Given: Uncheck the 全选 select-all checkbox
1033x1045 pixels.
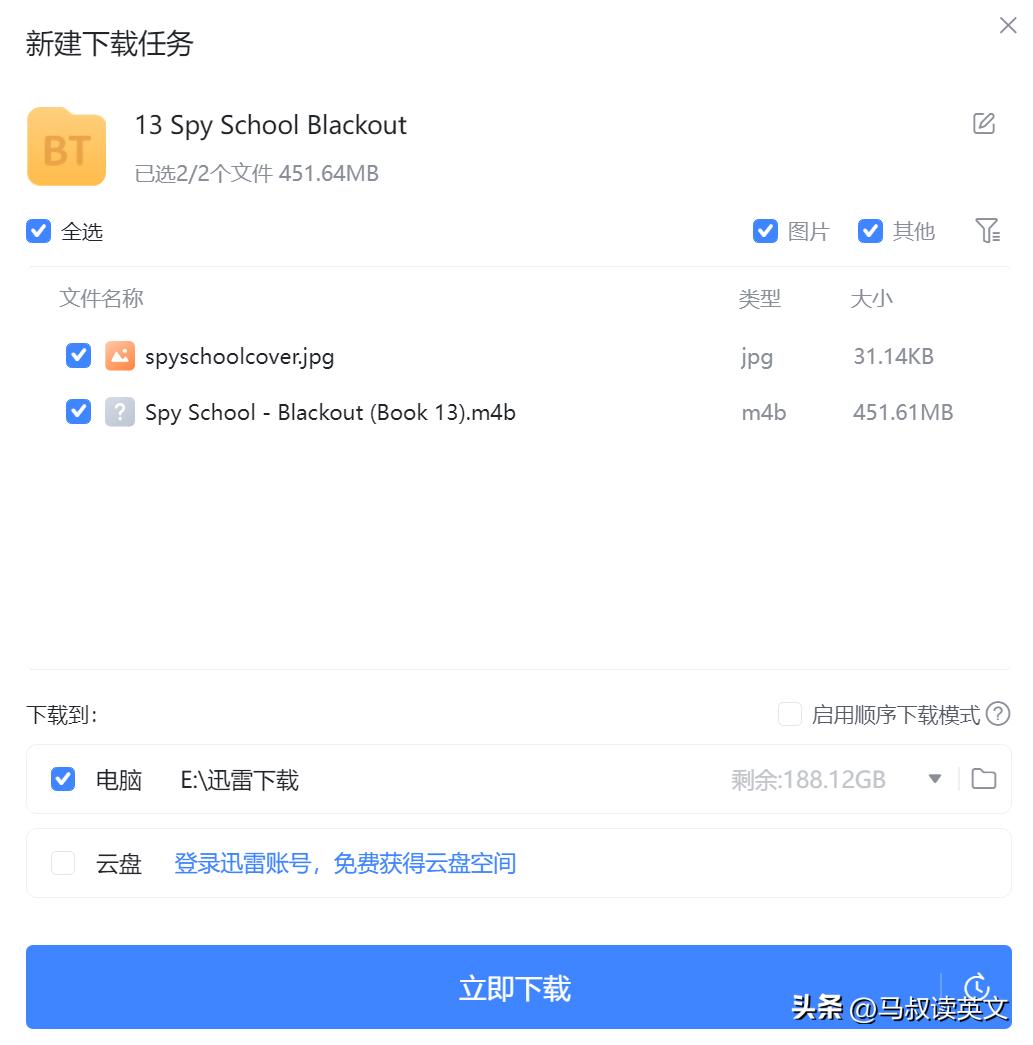Looking at the screenshot, I should [38, 231].
